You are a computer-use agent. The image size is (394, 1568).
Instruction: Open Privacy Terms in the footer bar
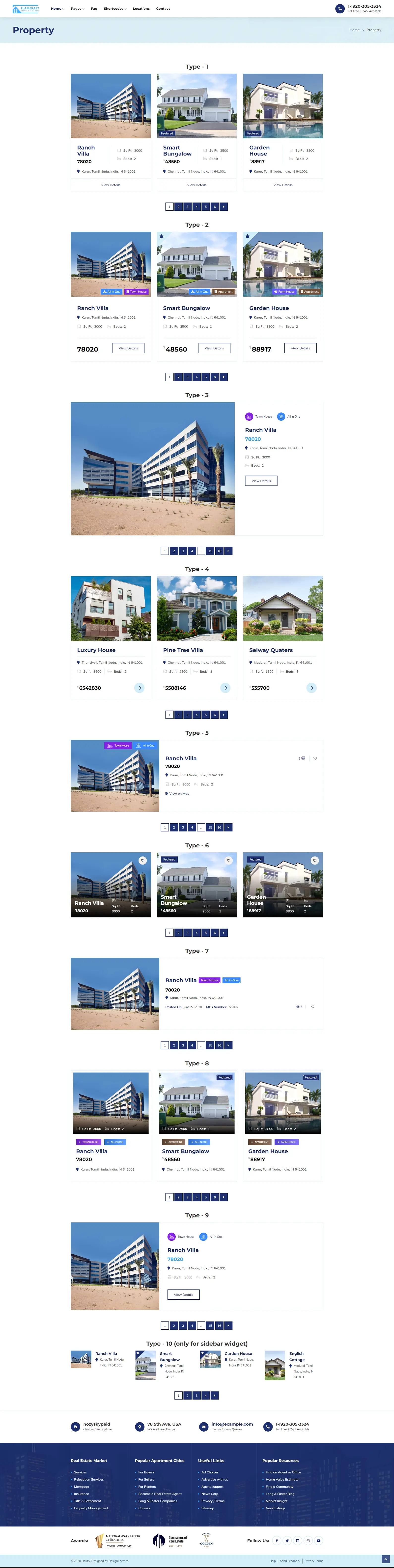pyautogui.click(x=314, y=1561)
